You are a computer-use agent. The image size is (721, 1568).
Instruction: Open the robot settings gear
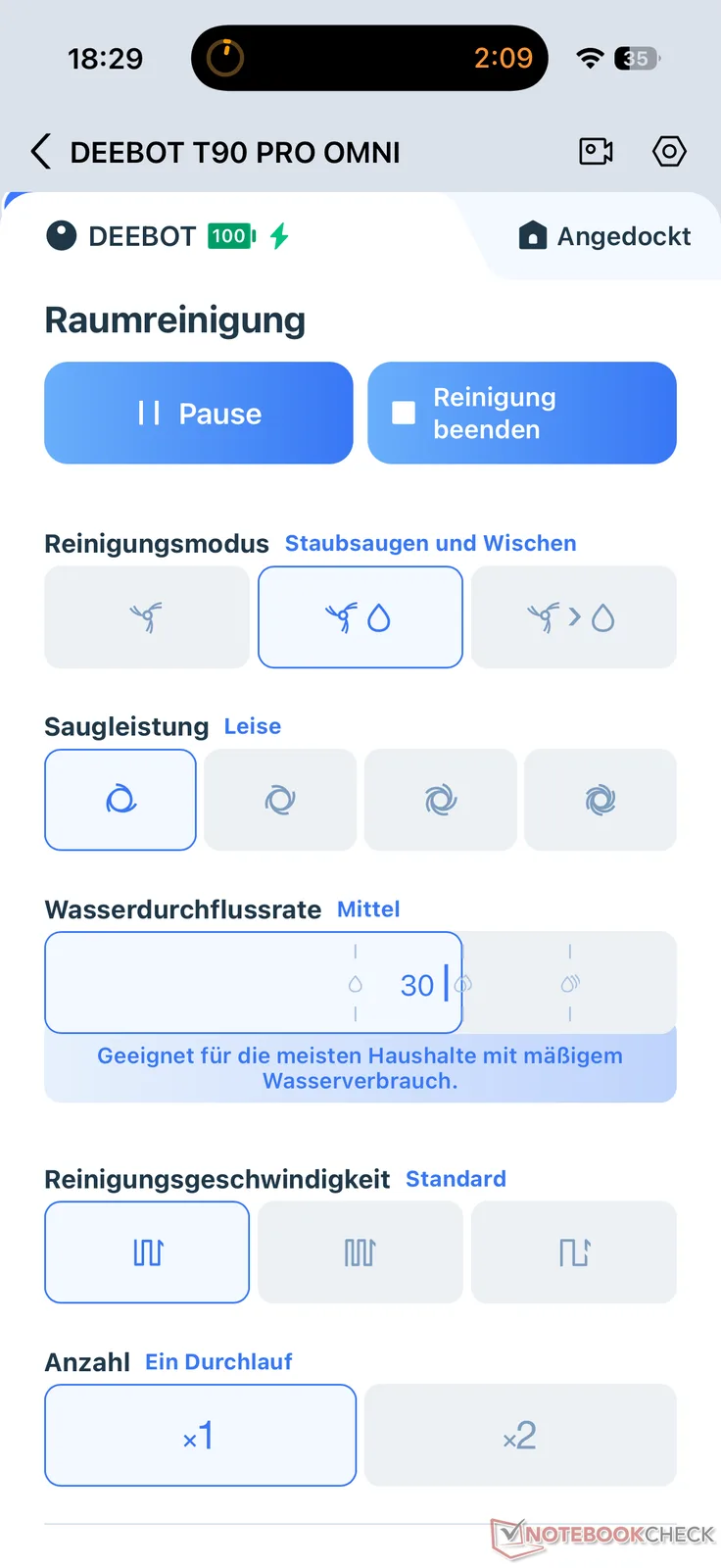(x=669, y=152)
